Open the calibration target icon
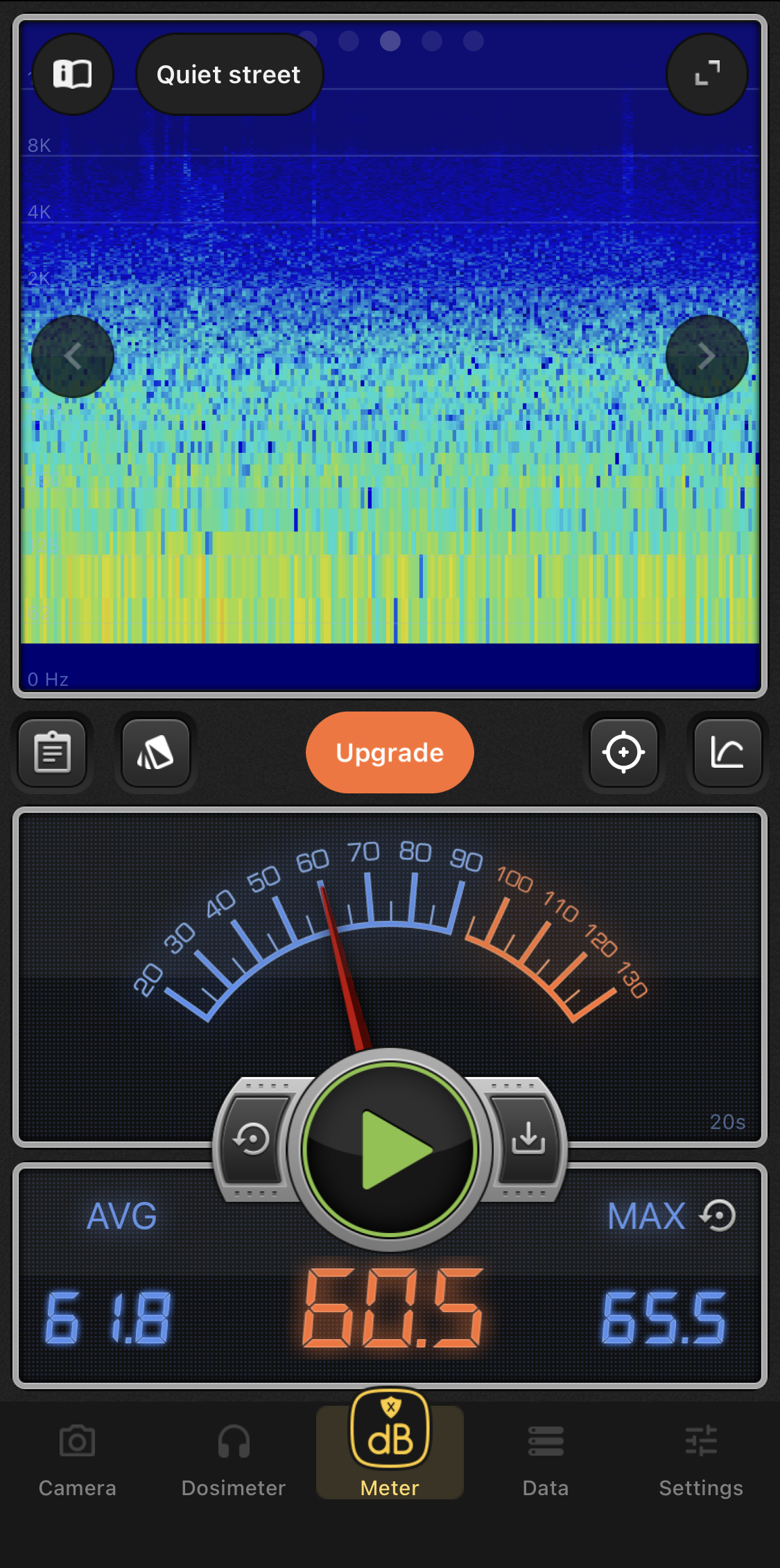This screenshot has height=1568, width=780. point(623,752)
